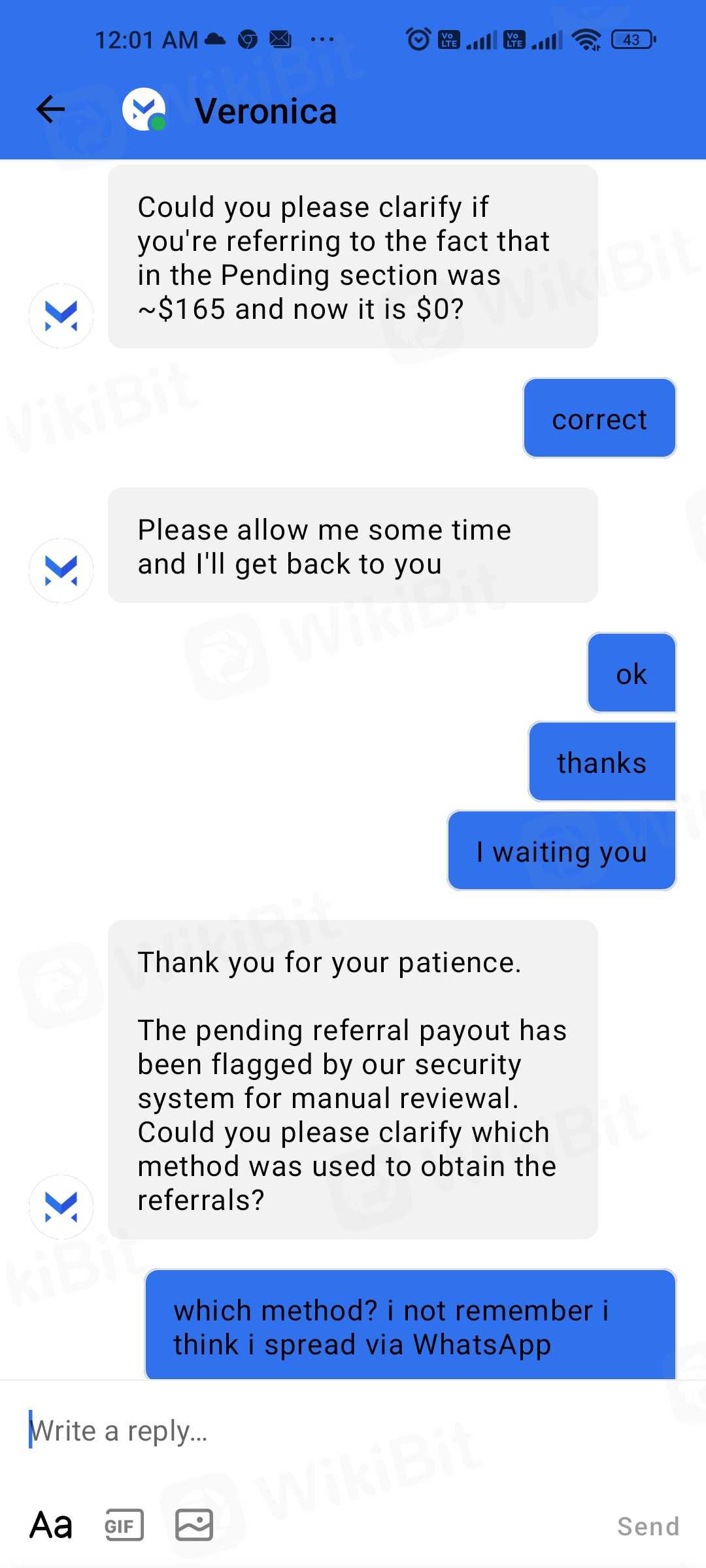This screenshot has height=1568, width=706.
Task: Open text formatting with the Aa icon
Action: click(51, 1526)
